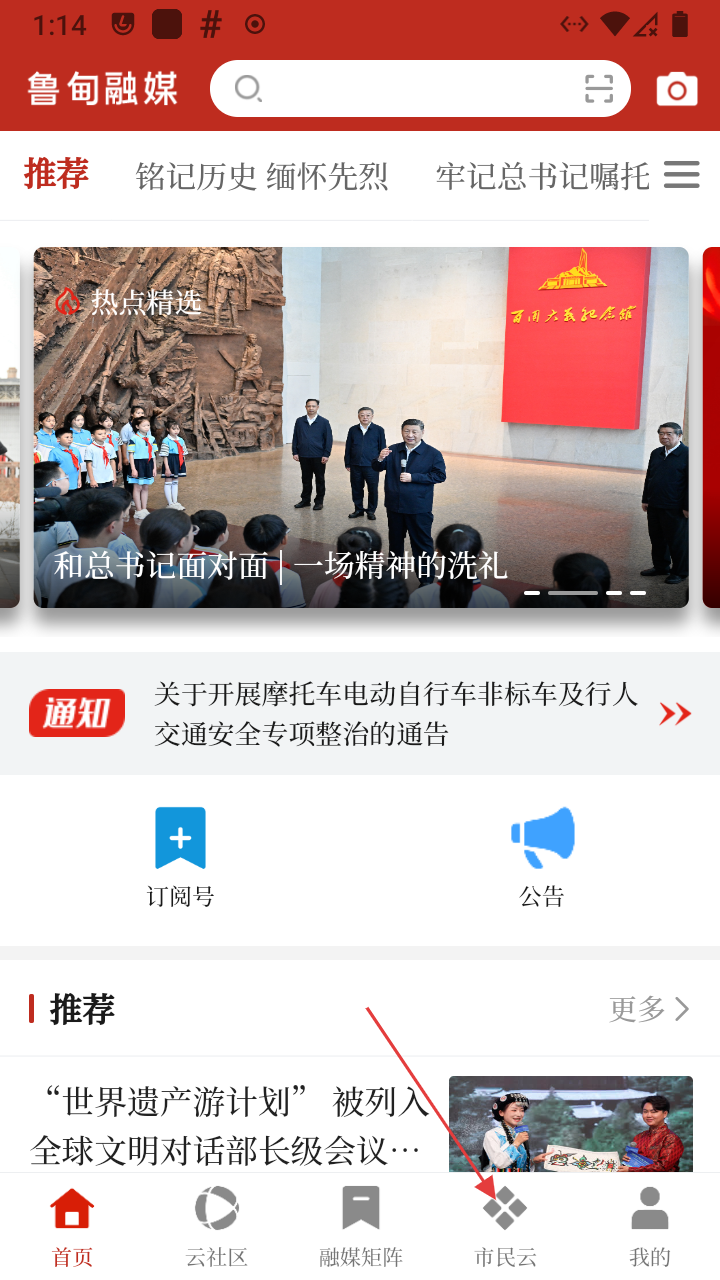Open the channel list menu icon
The image size is (720, 1280).
pyautogui.click(x=682, y=175)
